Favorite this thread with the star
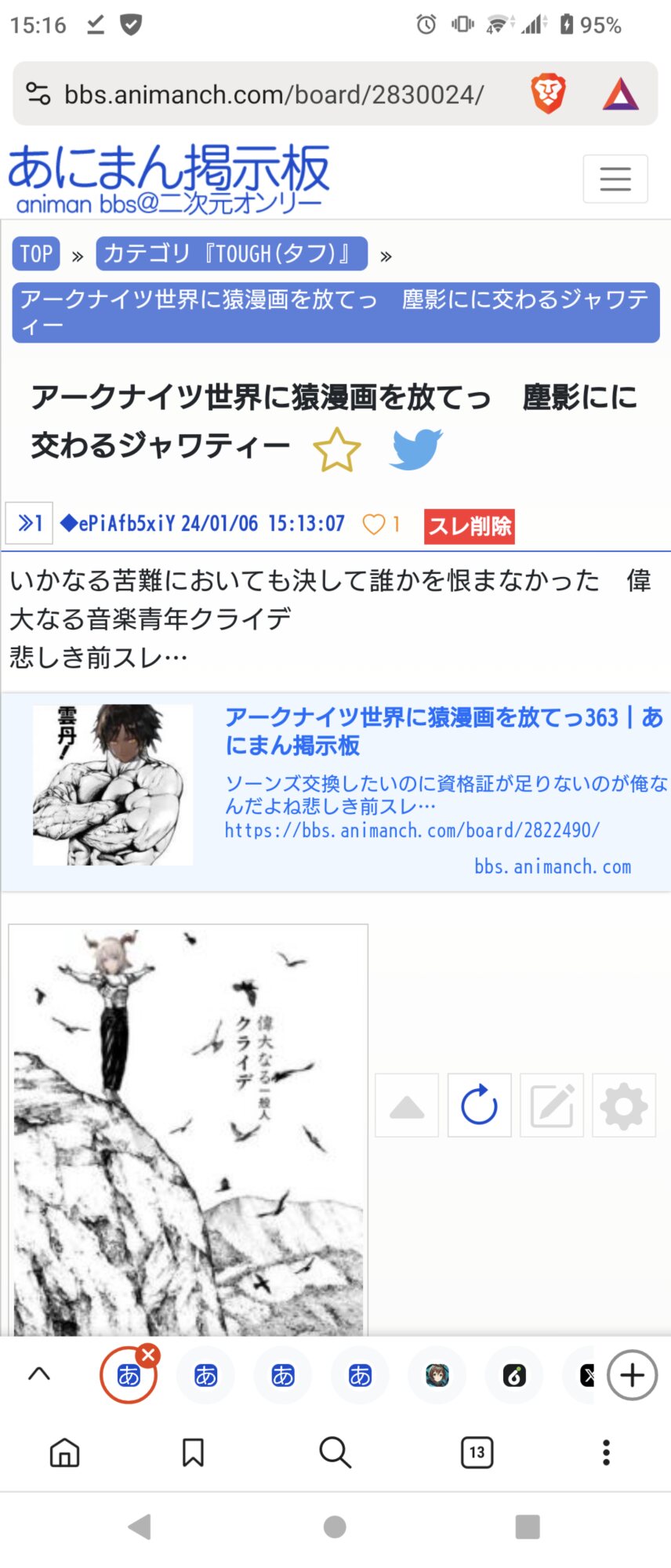The width and height of the screenshot is (671, 1568). 336,450
